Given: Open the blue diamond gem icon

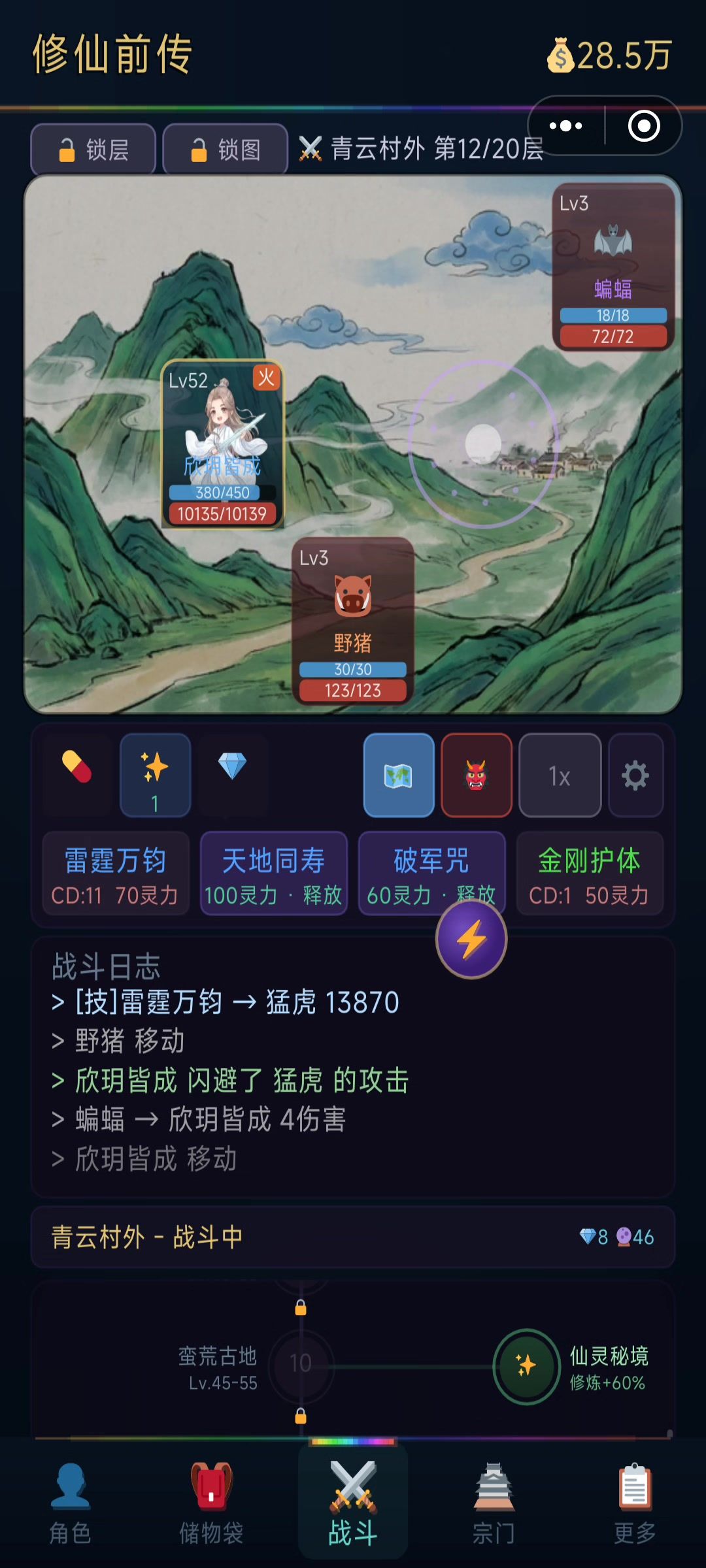Looking at the screenshot, I should [232, 766].
